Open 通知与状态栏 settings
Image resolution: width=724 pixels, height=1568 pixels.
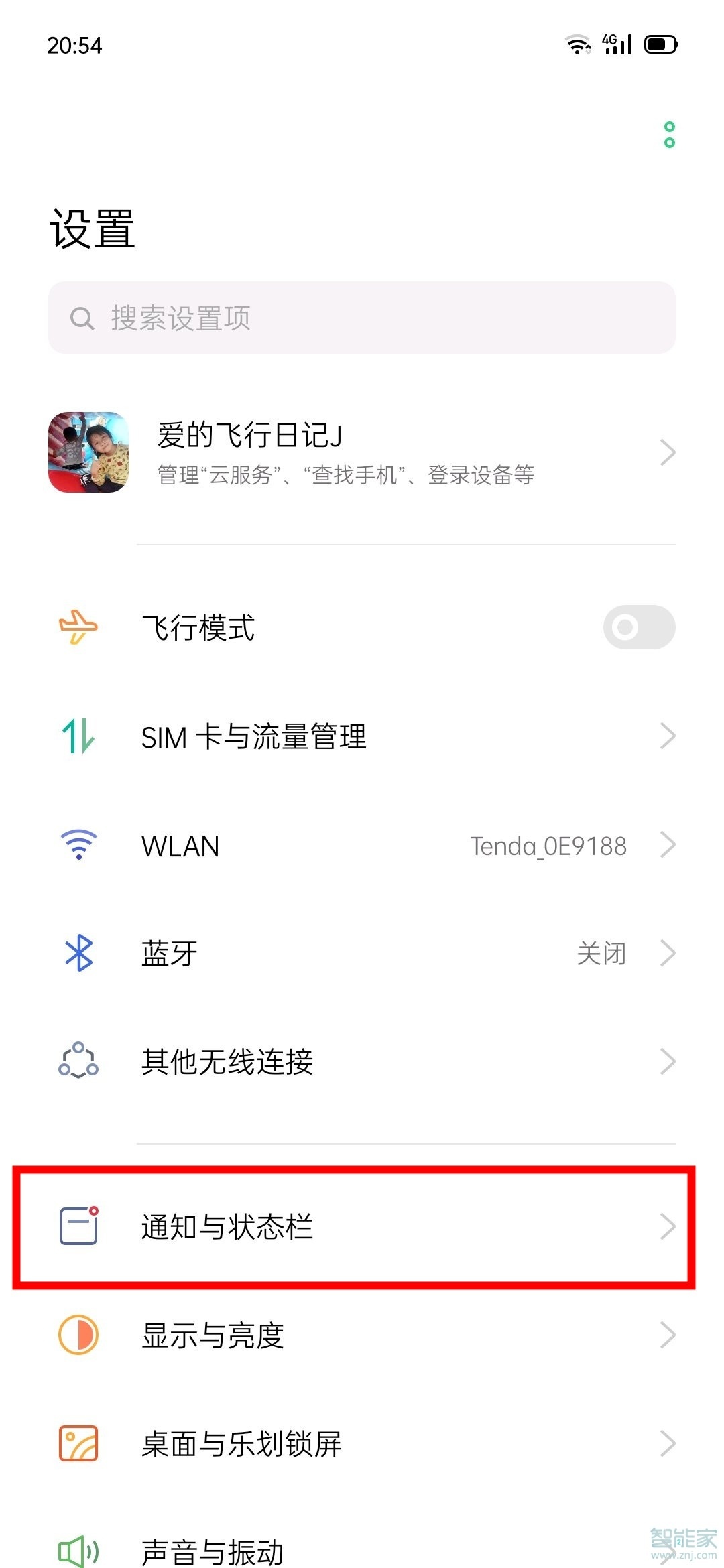[x=362, y=1226]
